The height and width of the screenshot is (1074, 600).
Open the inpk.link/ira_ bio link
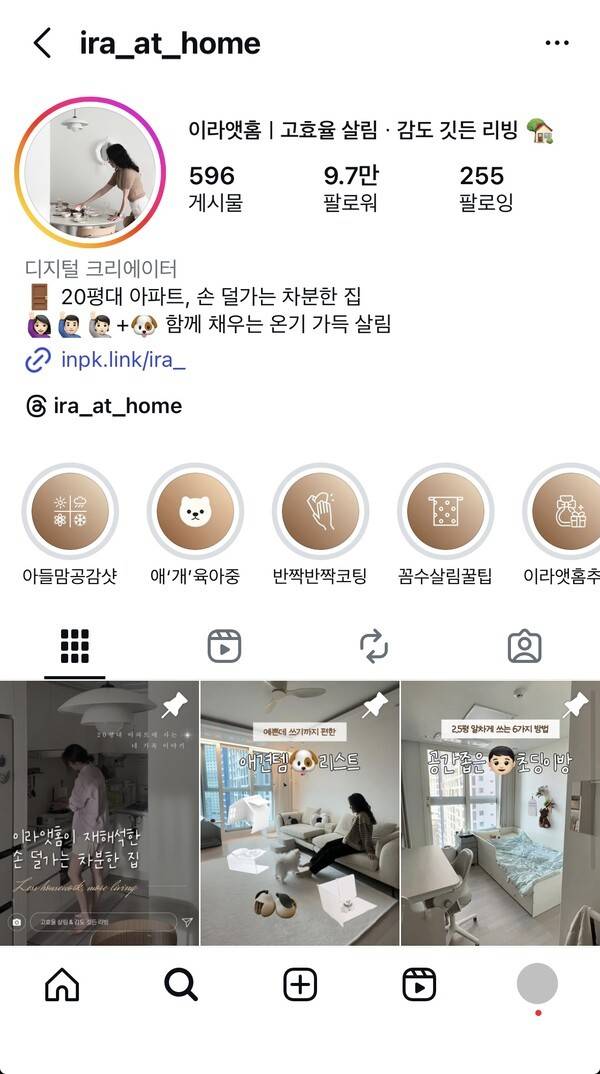point(122,360)
